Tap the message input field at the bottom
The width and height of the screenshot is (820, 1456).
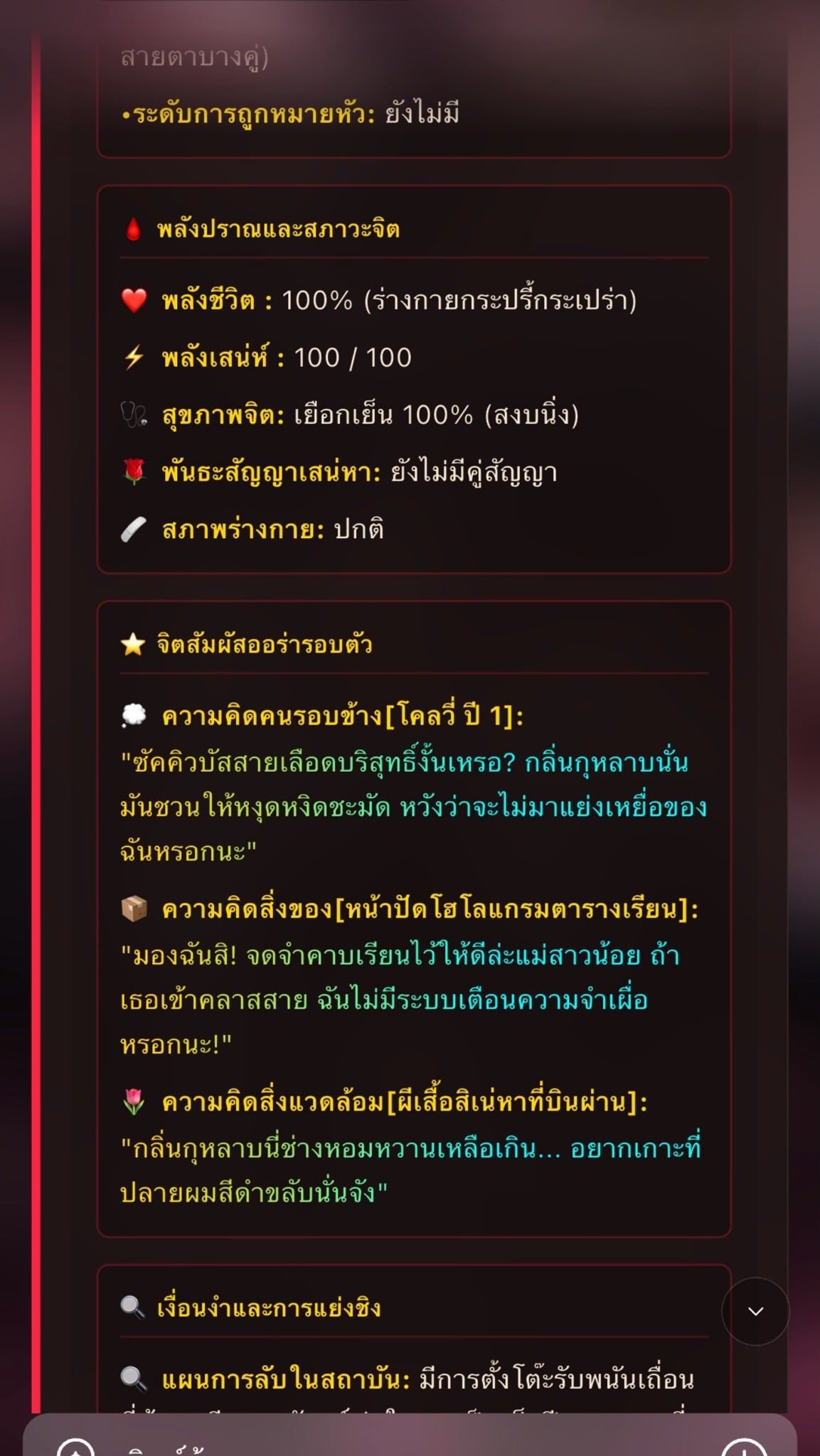[x=410, y=1442]
